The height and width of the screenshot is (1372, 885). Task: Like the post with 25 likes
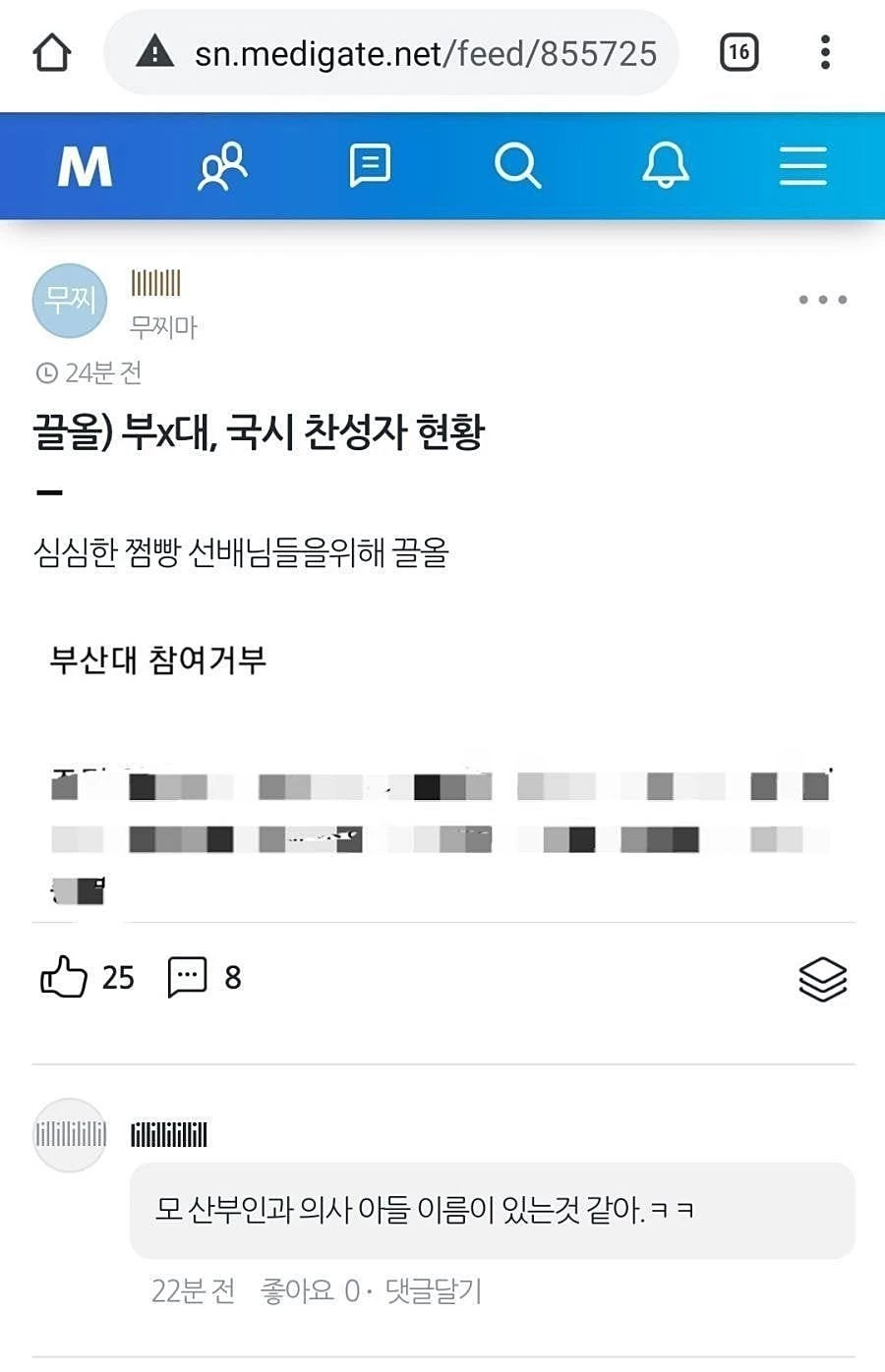tap(65, 977)
